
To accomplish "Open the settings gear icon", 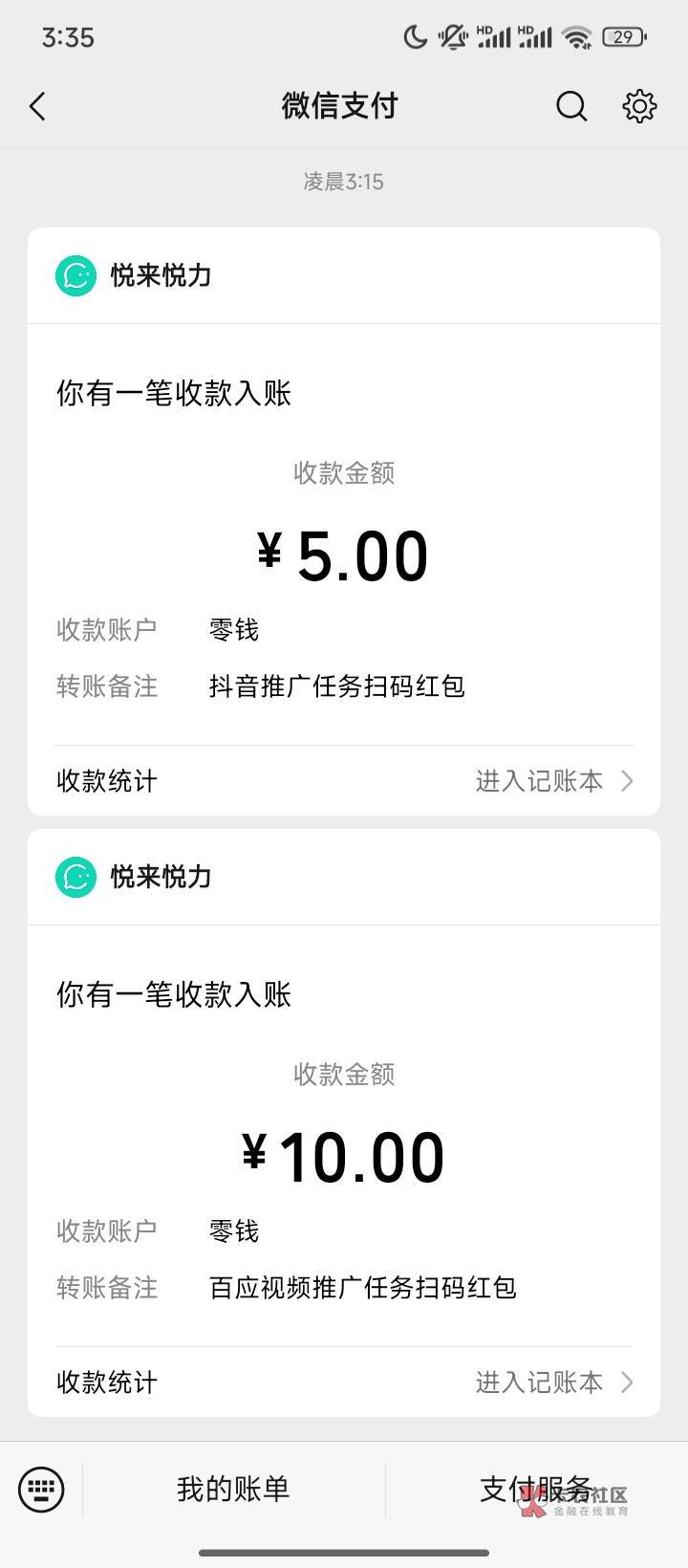I will [639, 106].
